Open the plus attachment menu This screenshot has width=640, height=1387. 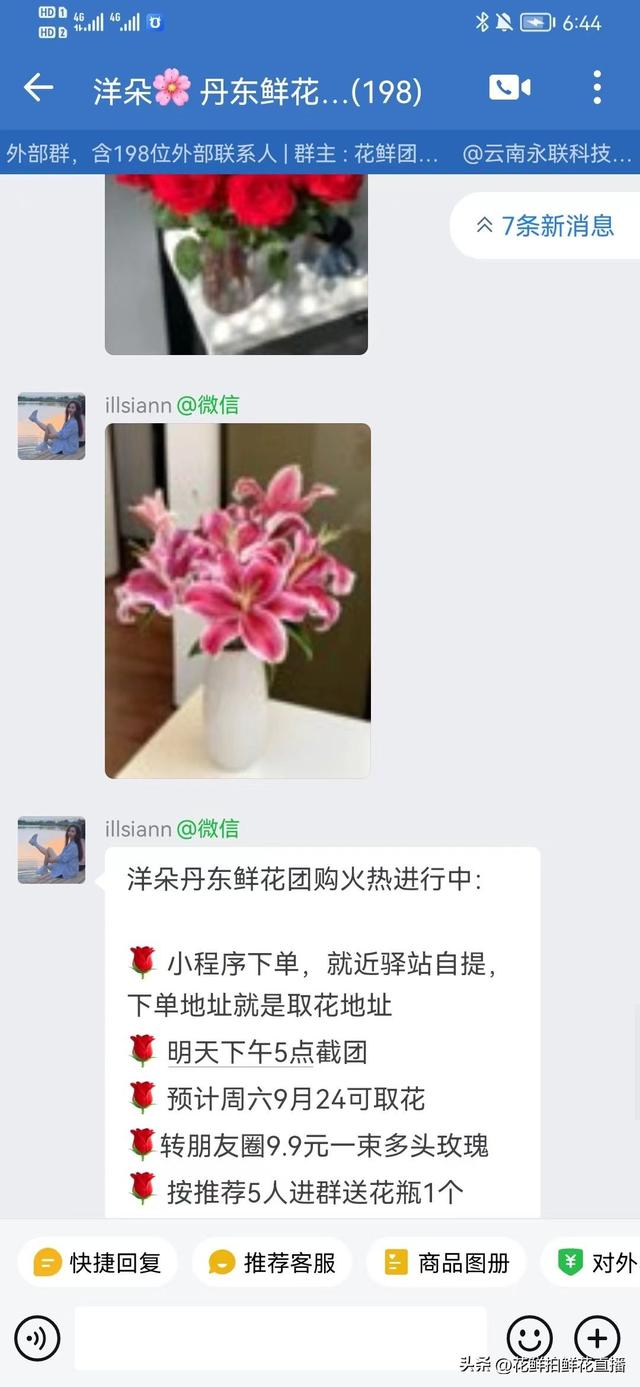coord(597,1337)
